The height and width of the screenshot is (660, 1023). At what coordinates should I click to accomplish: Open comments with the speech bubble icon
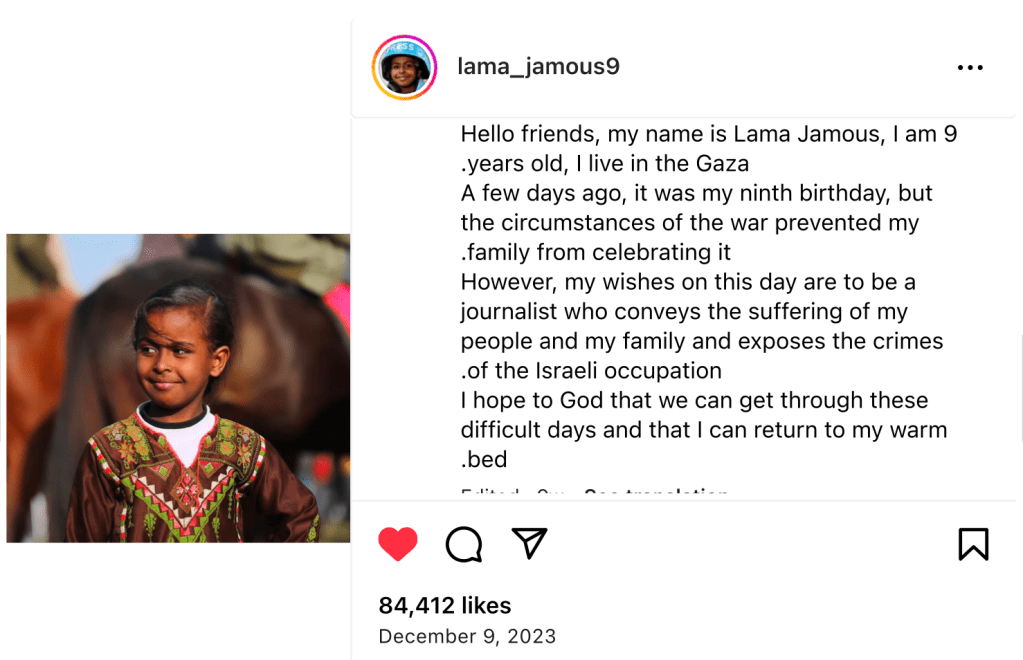point(464,544)
